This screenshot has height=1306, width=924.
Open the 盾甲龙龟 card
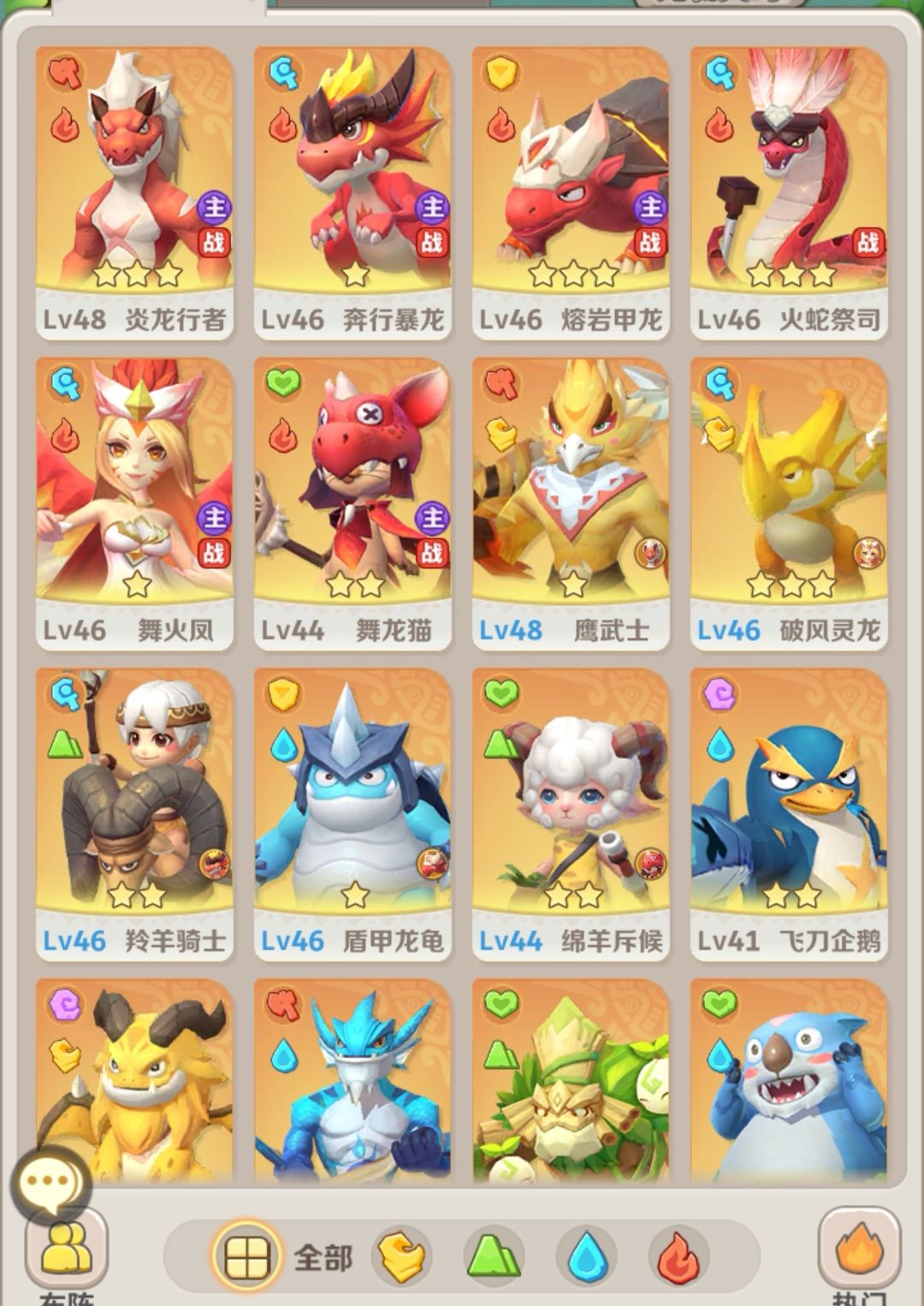(x=352, y=815)
